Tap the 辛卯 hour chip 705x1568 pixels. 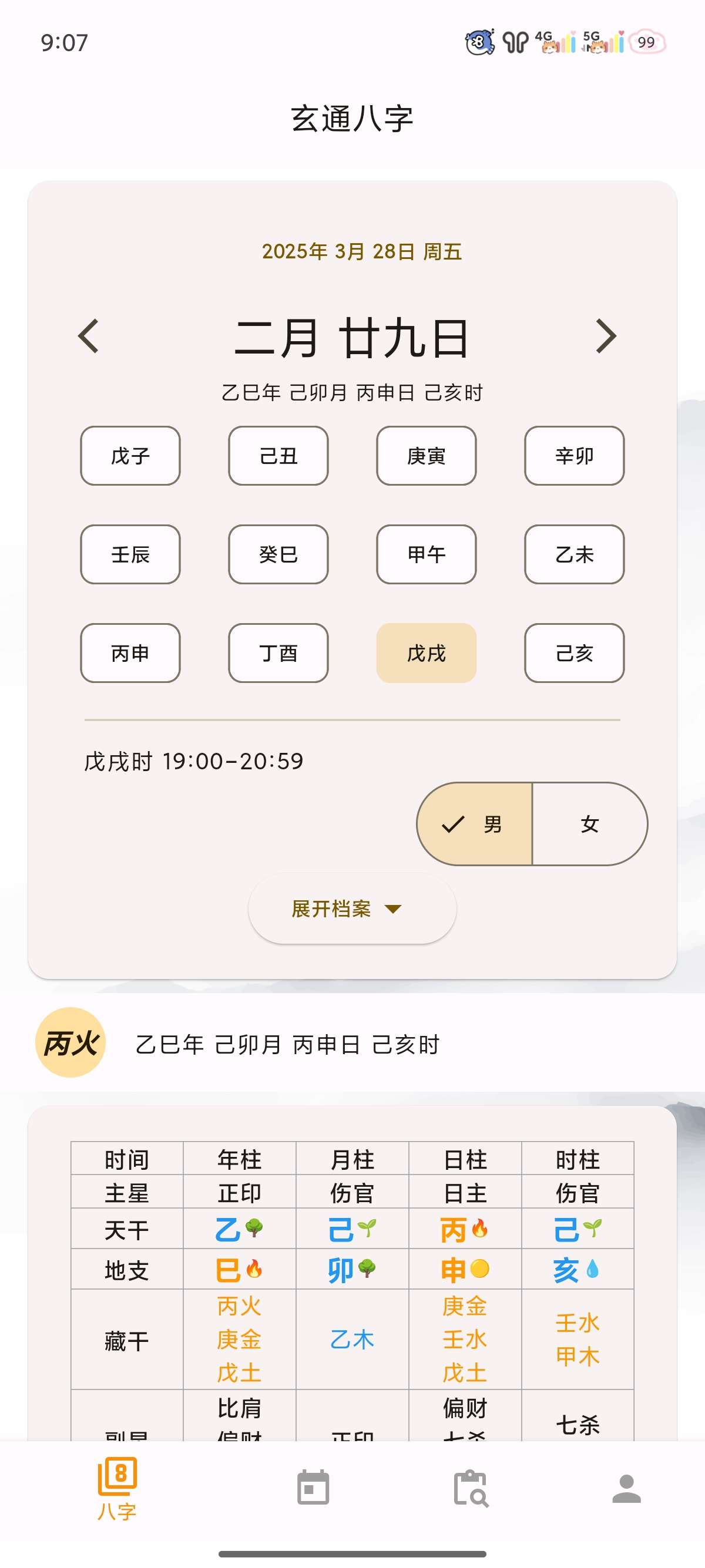tap(574, 456)
